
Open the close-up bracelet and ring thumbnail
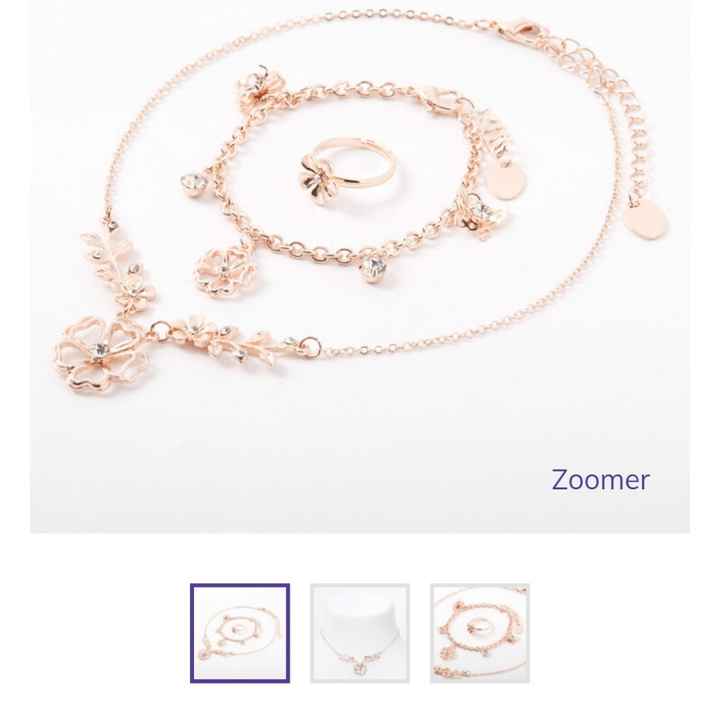[x=480, y=633]
